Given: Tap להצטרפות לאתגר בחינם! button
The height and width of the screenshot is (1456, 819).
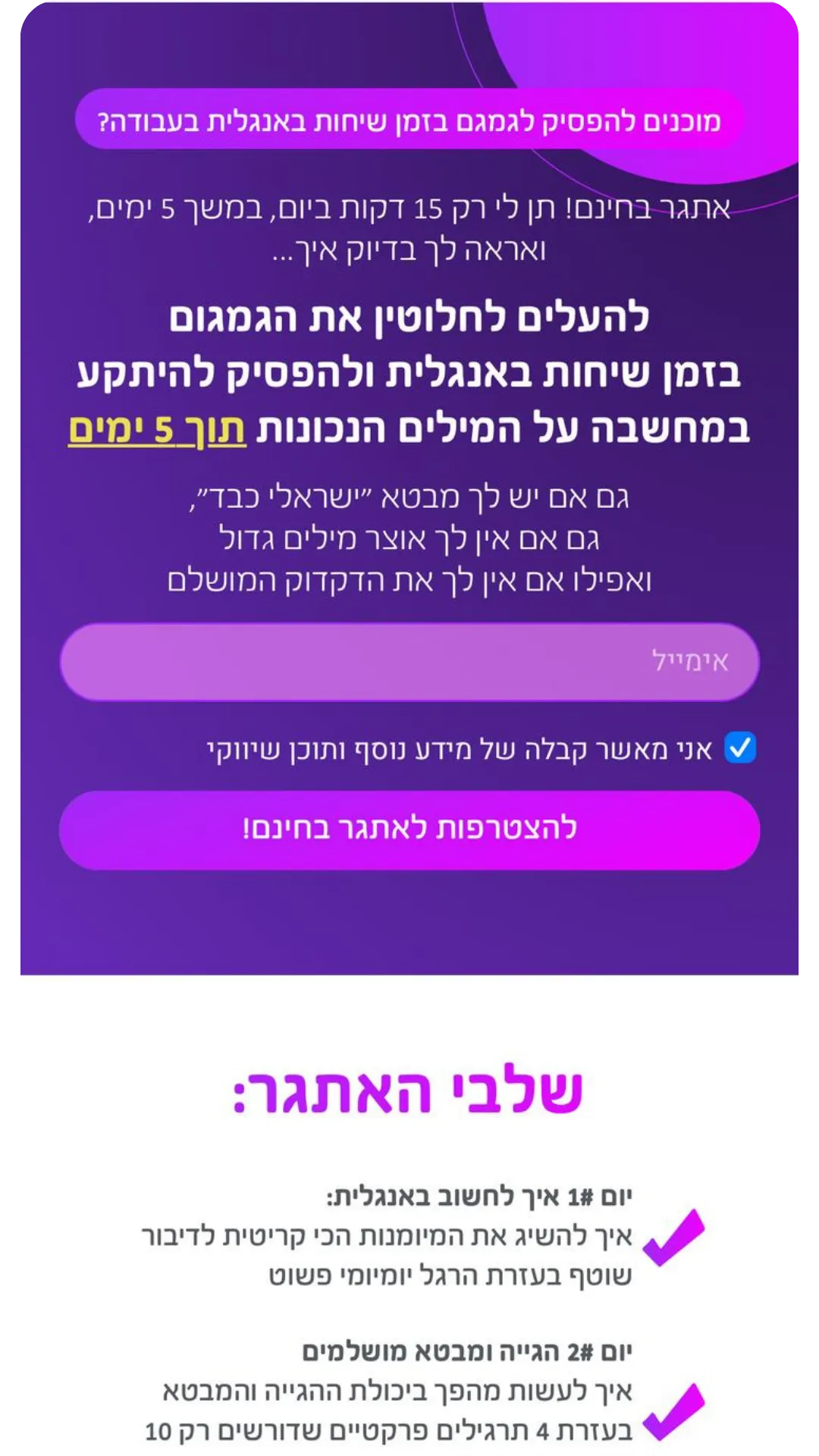Looking at the screenshot, I should pos(409,830).
